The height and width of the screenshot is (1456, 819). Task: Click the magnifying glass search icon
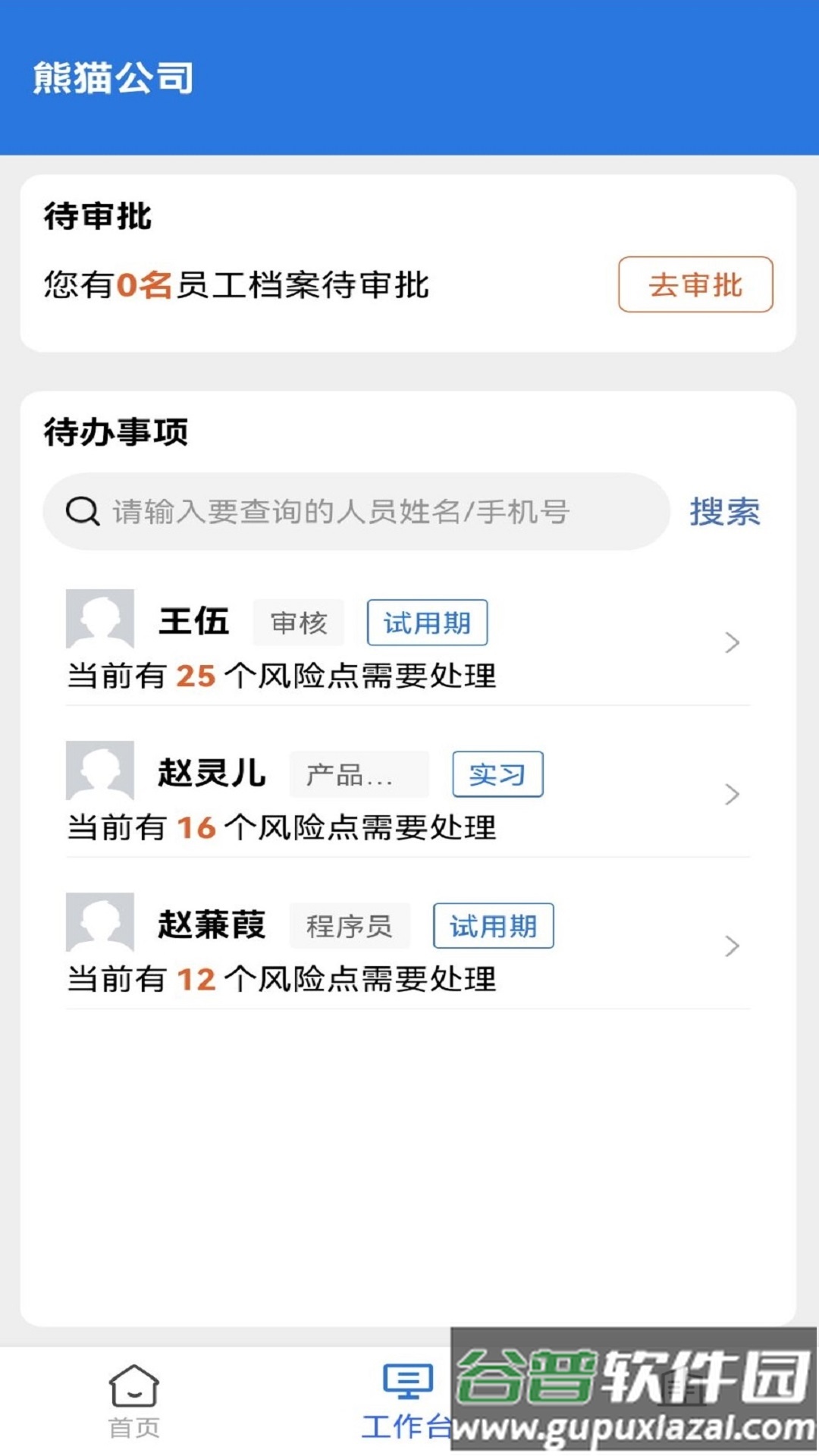(x=82, y=511)
